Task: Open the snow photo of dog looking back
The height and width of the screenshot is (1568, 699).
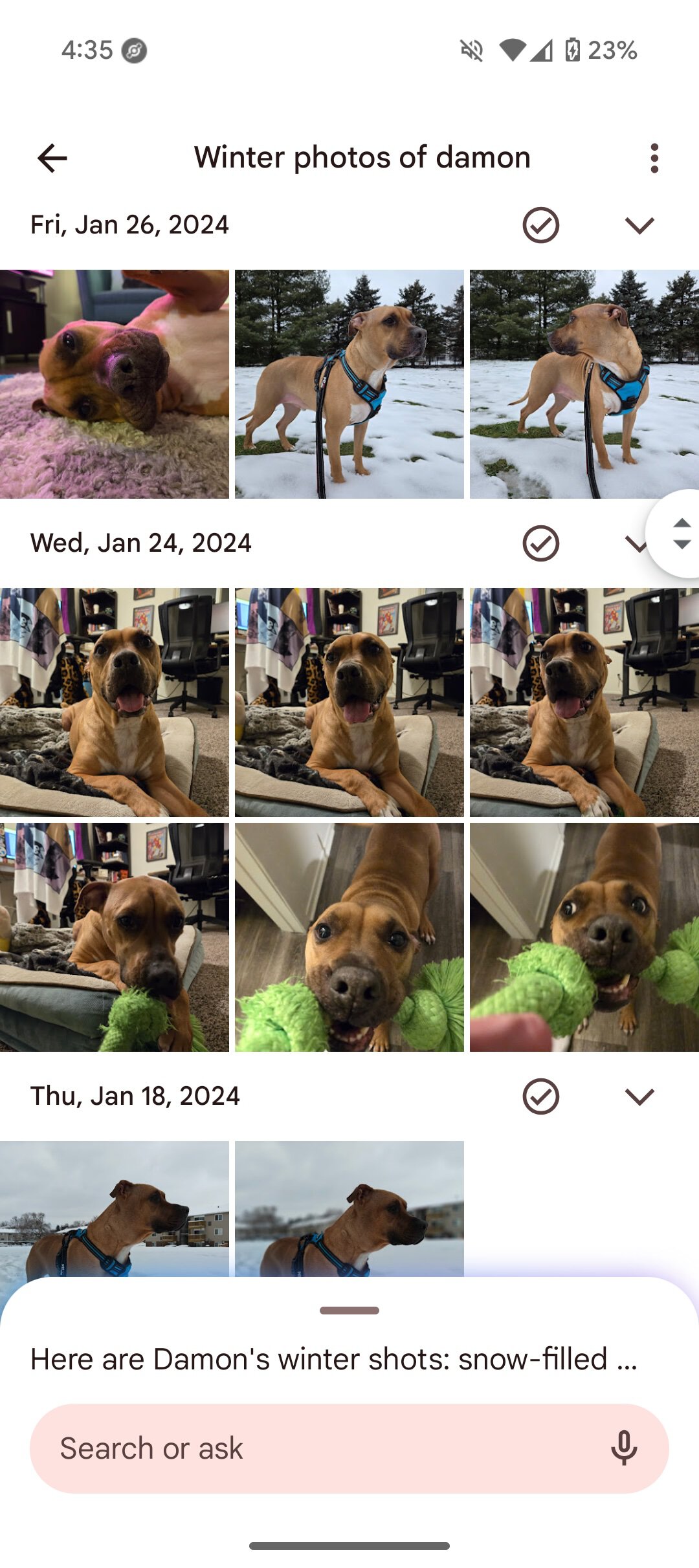Action: click(x=584, y=384)
